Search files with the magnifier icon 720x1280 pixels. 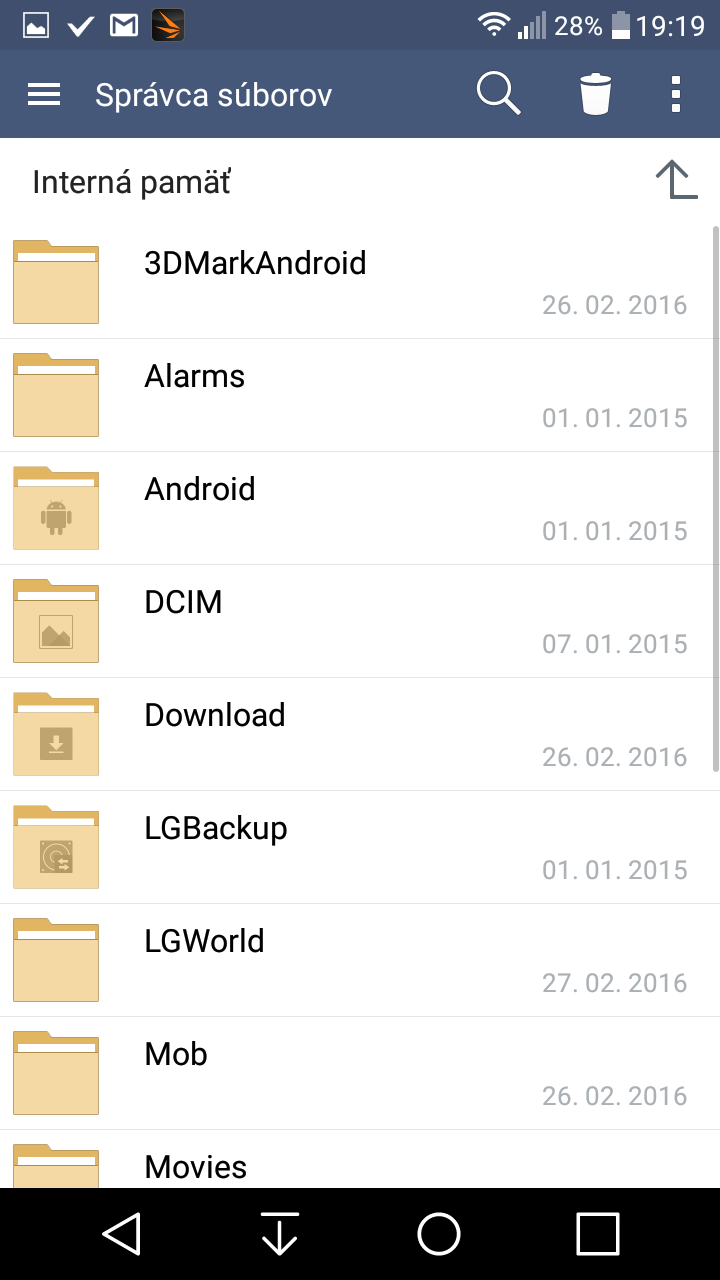(498, 94)
